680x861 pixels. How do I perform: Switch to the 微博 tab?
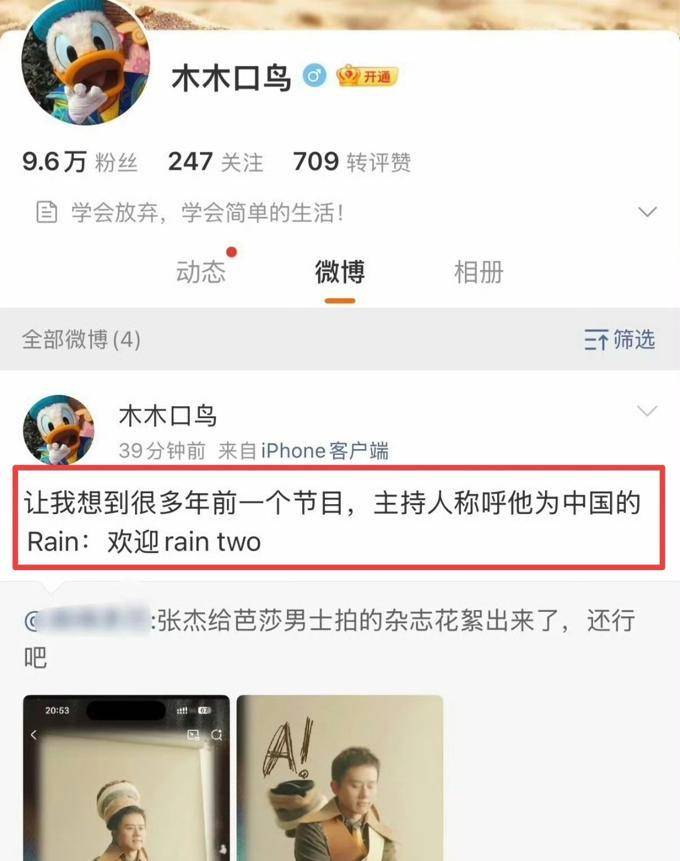pos(340,272)
